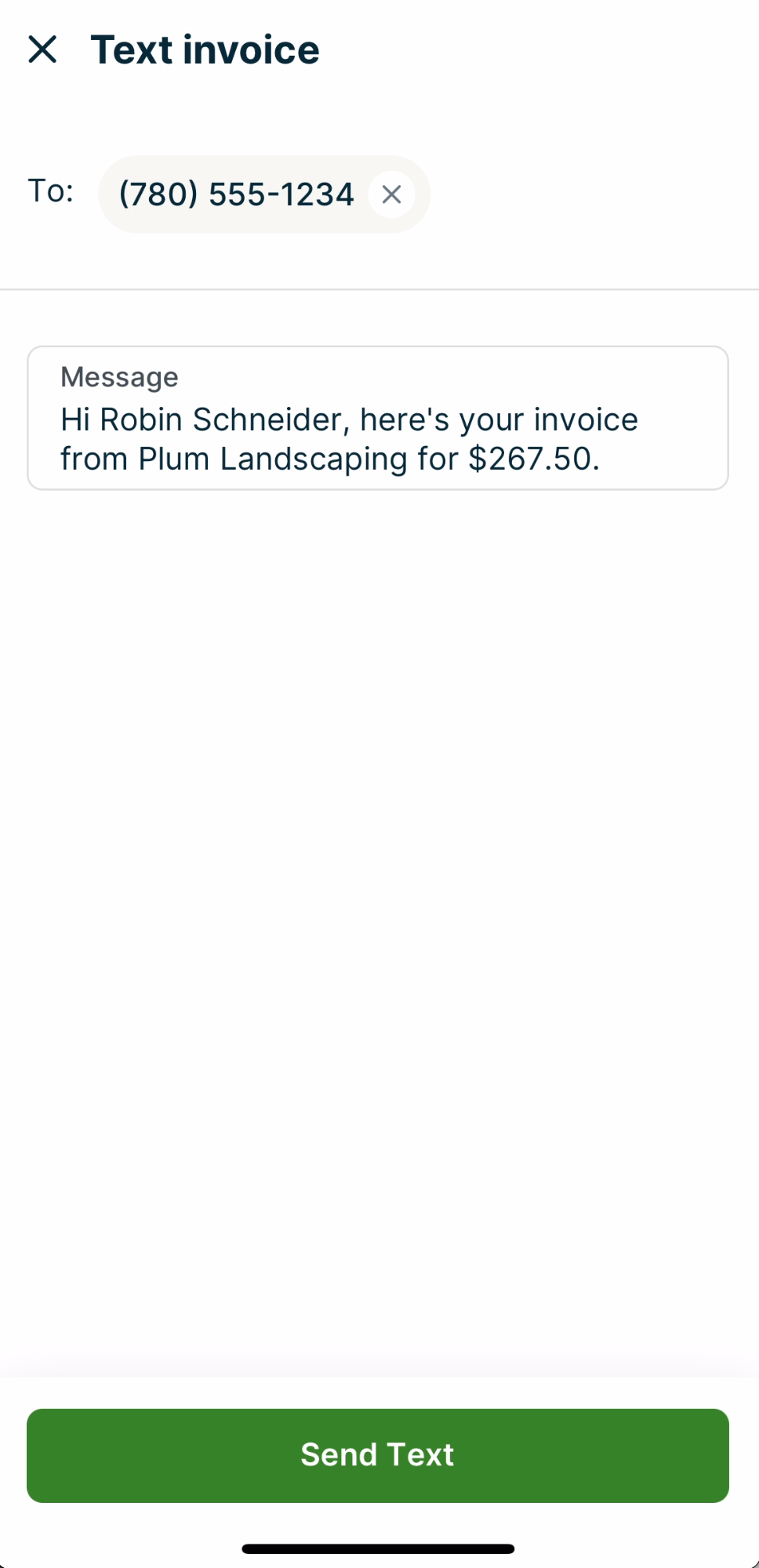Tap the Message label above the text

point(119,377)
